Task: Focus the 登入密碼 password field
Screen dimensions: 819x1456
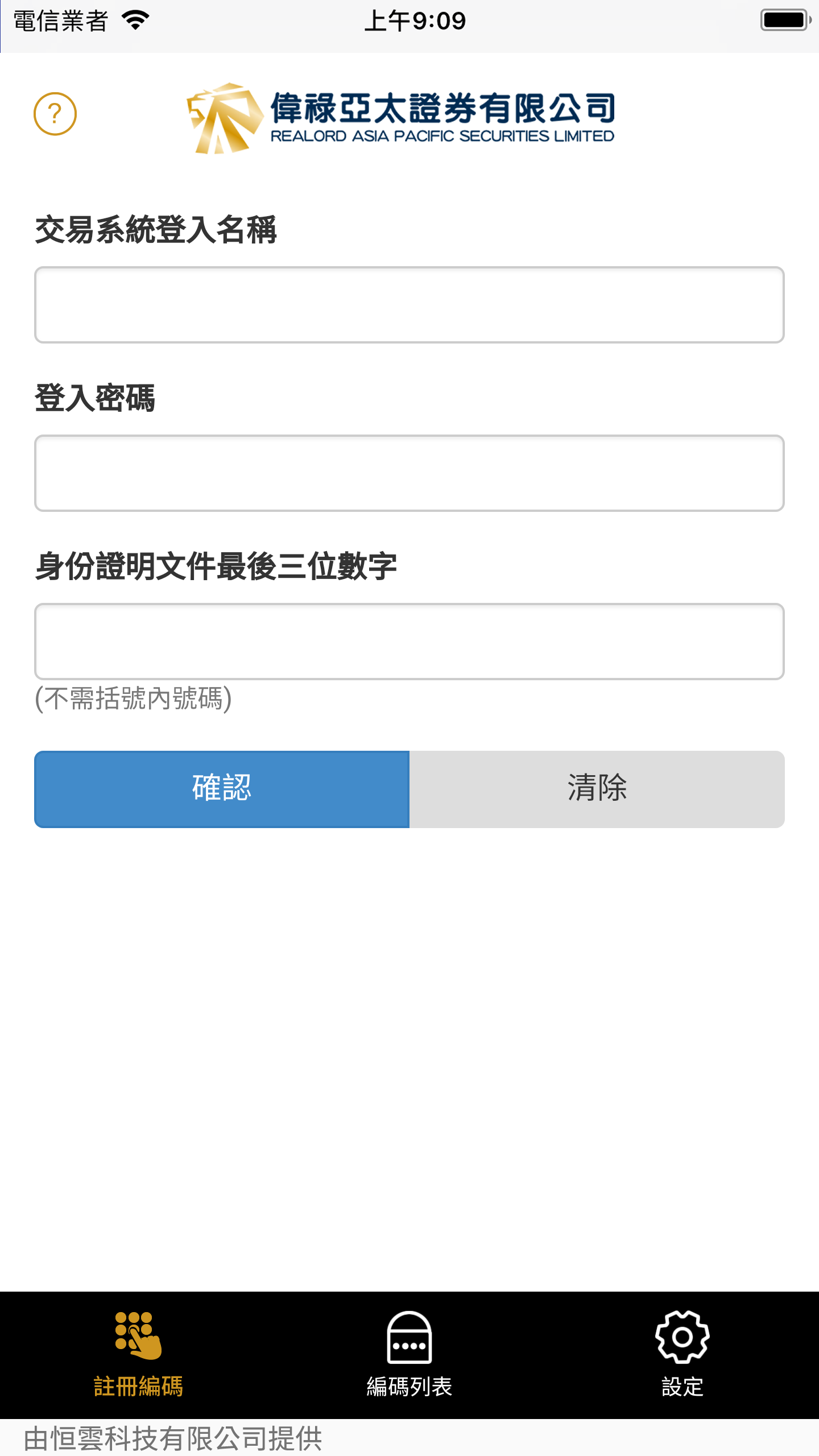Action: (409, 473)
